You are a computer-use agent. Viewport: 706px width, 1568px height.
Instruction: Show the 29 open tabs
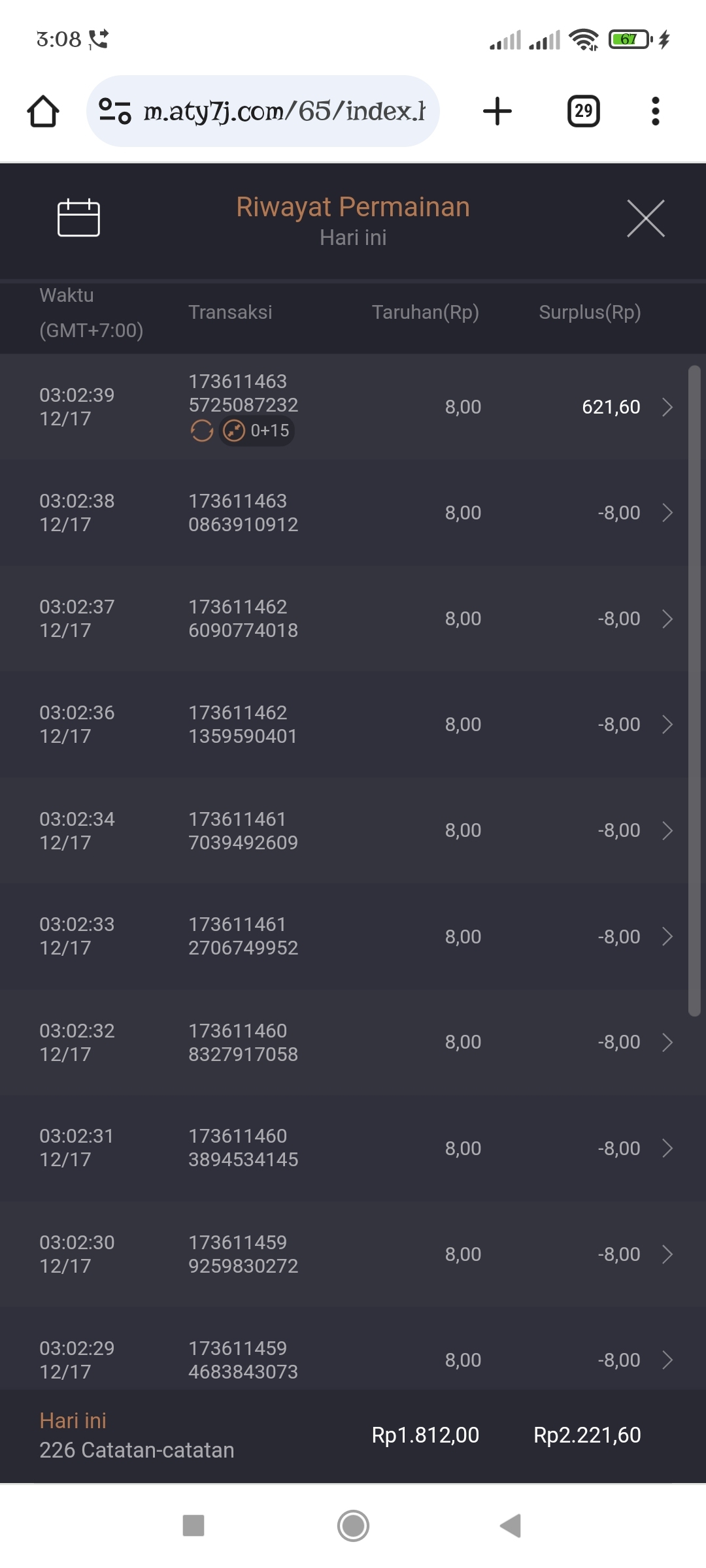click(x=583, y=111)
